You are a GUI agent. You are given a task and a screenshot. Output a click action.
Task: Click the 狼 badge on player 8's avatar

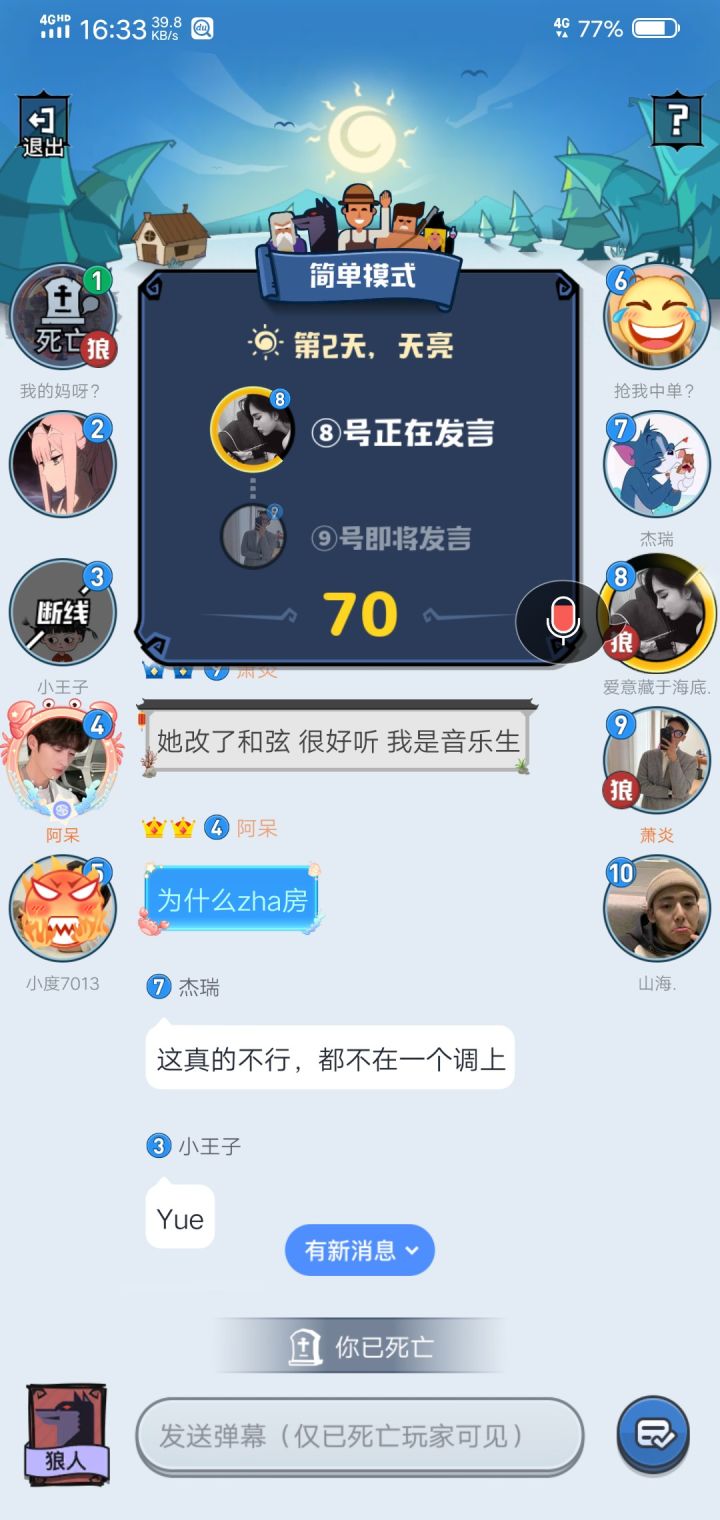pos(622,643)
